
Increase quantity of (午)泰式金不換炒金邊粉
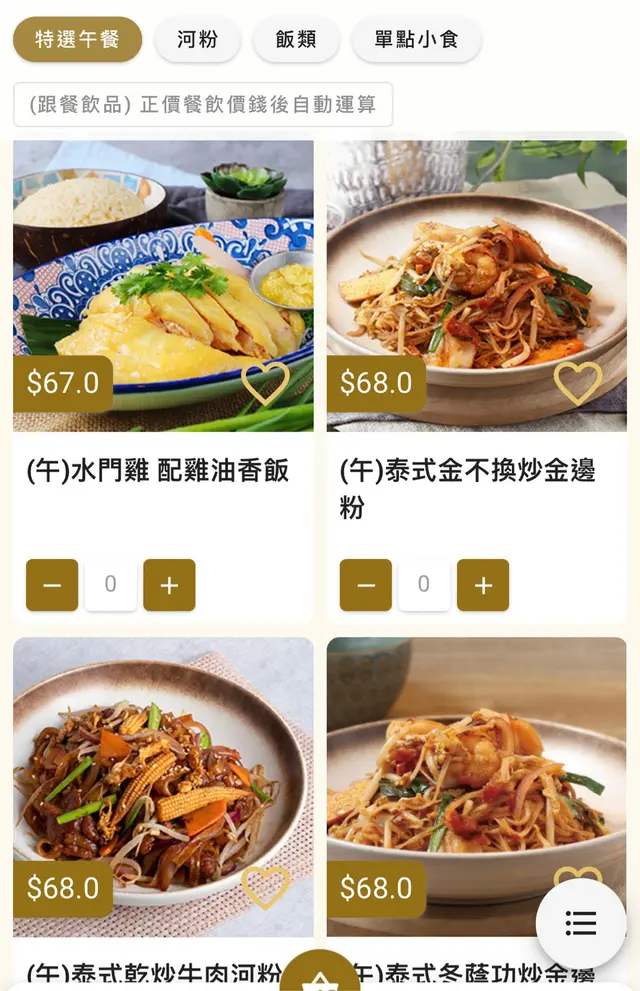tap(483, 585)
